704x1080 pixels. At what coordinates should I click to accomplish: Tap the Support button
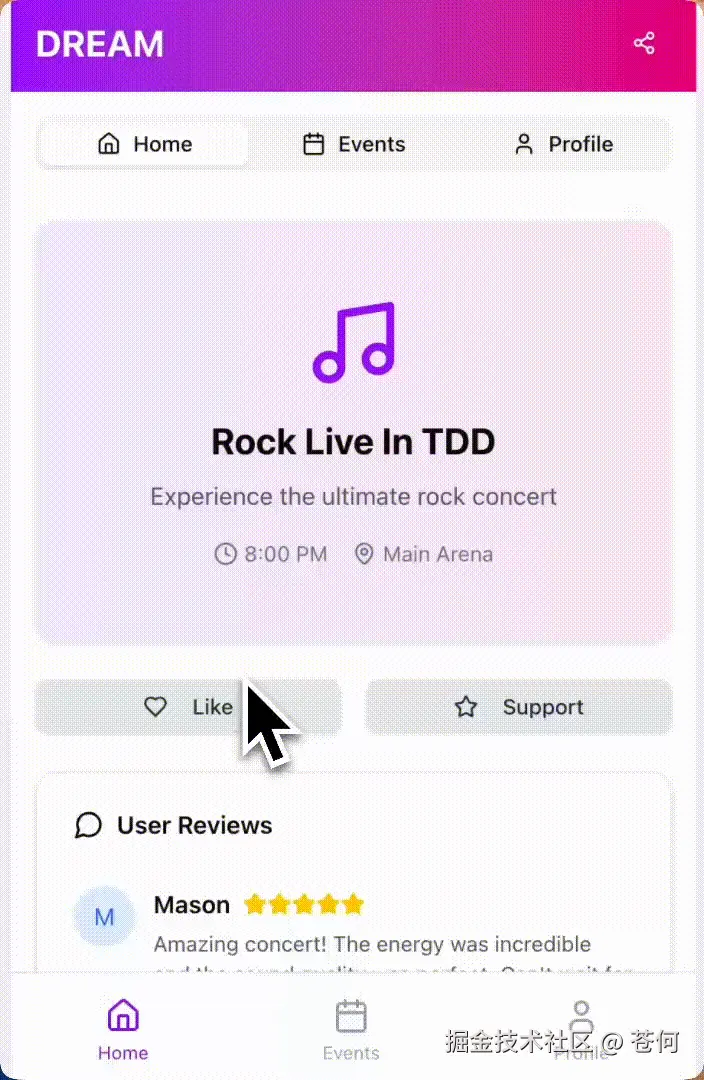pos(518,707)
